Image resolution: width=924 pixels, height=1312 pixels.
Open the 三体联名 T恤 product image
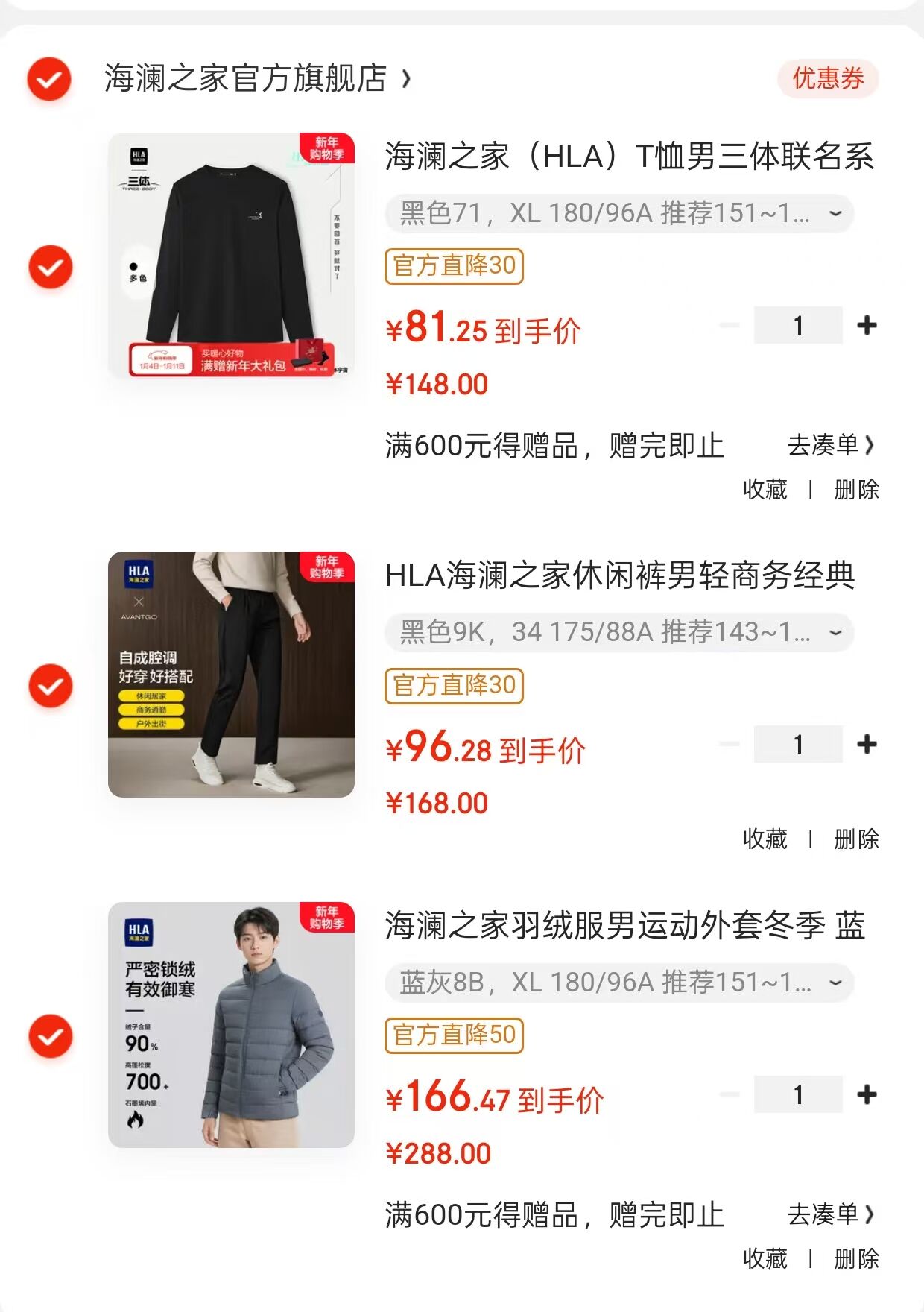tap(231, 256)
